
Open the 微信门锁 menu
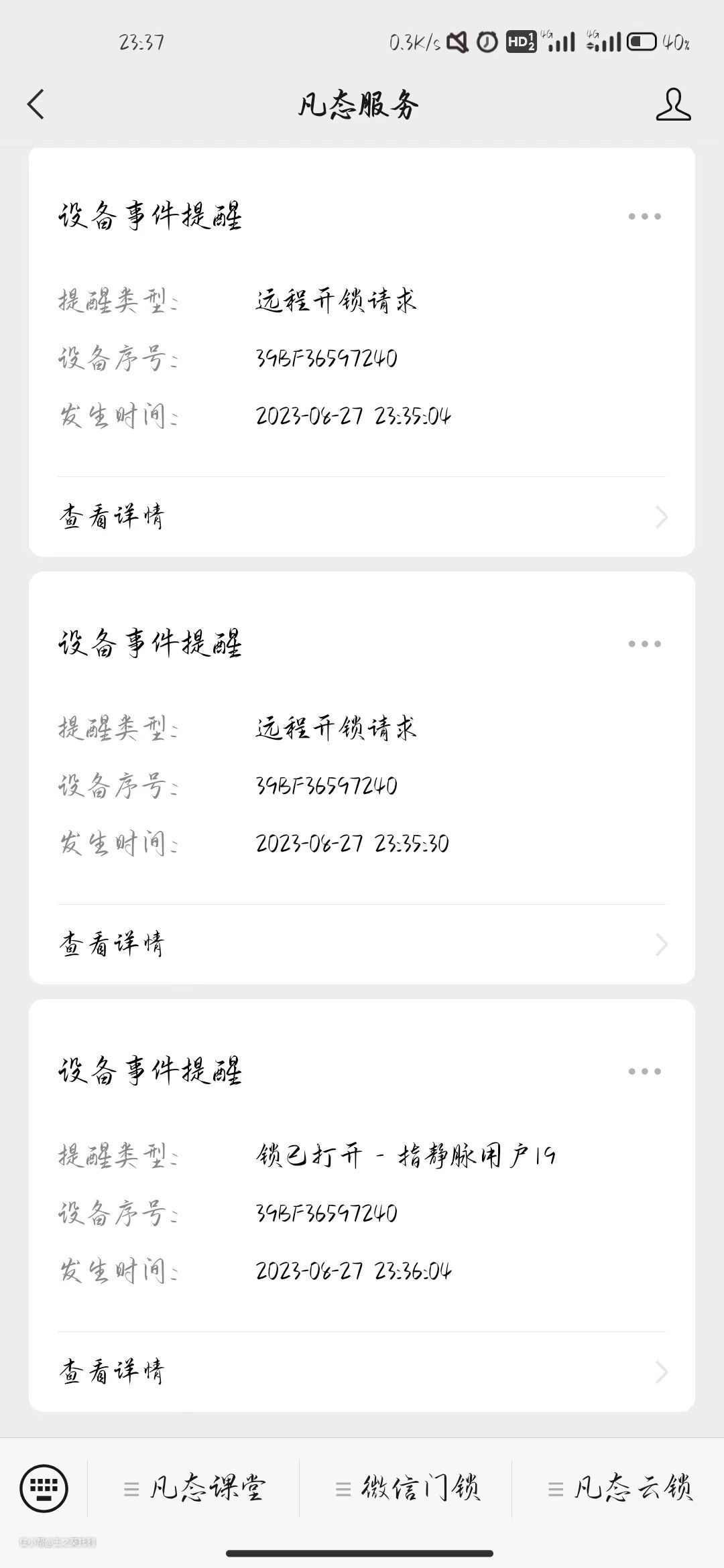407,1489
